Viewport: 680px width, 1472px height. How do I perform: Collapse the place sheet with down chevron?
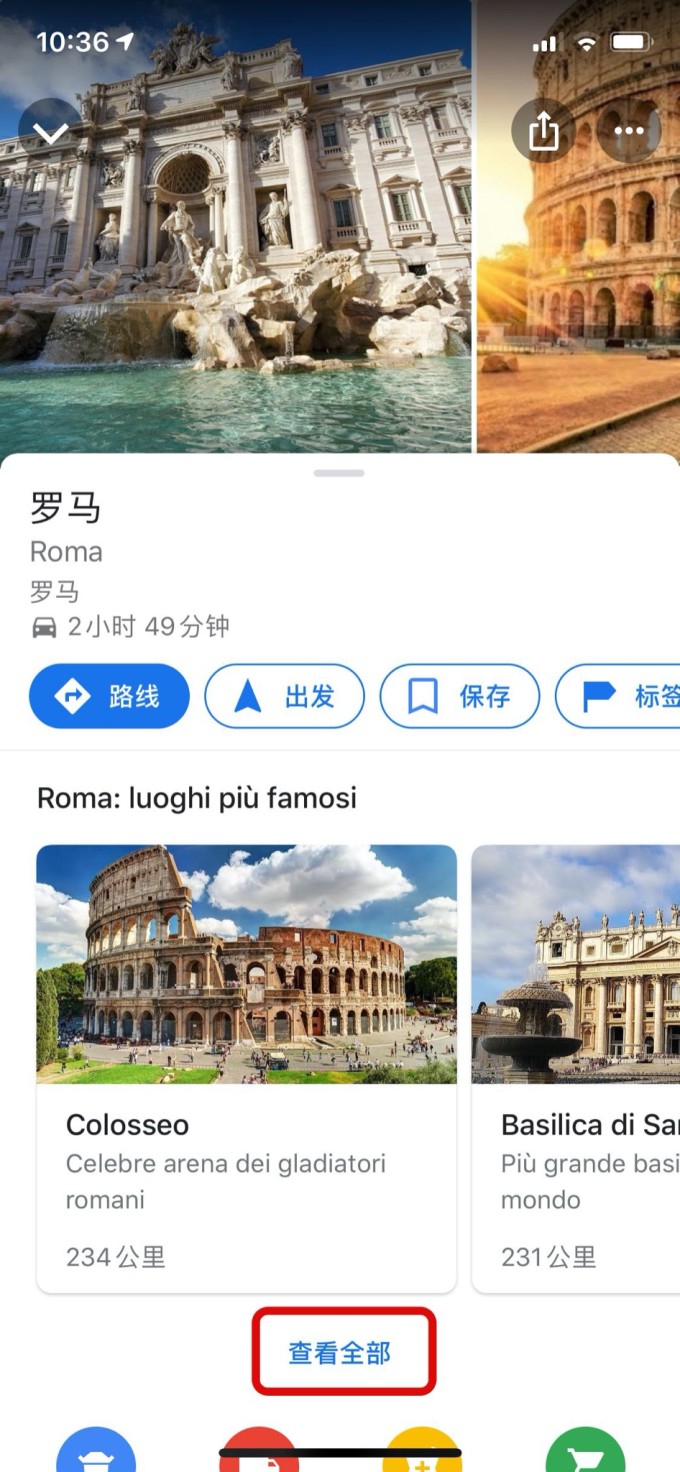tap(50, 130)
